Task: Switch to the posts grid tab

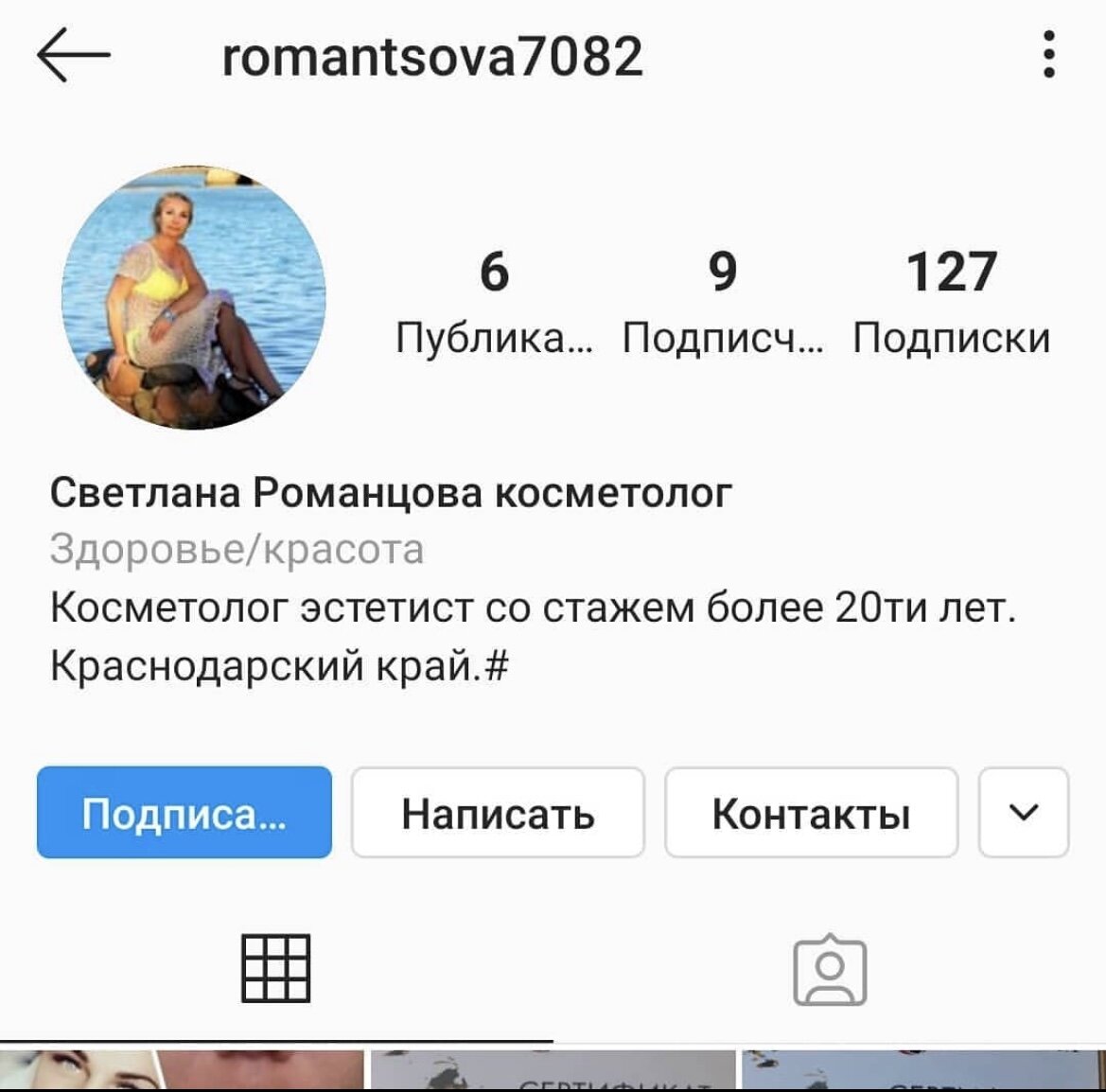Action: tap(276, 969)
